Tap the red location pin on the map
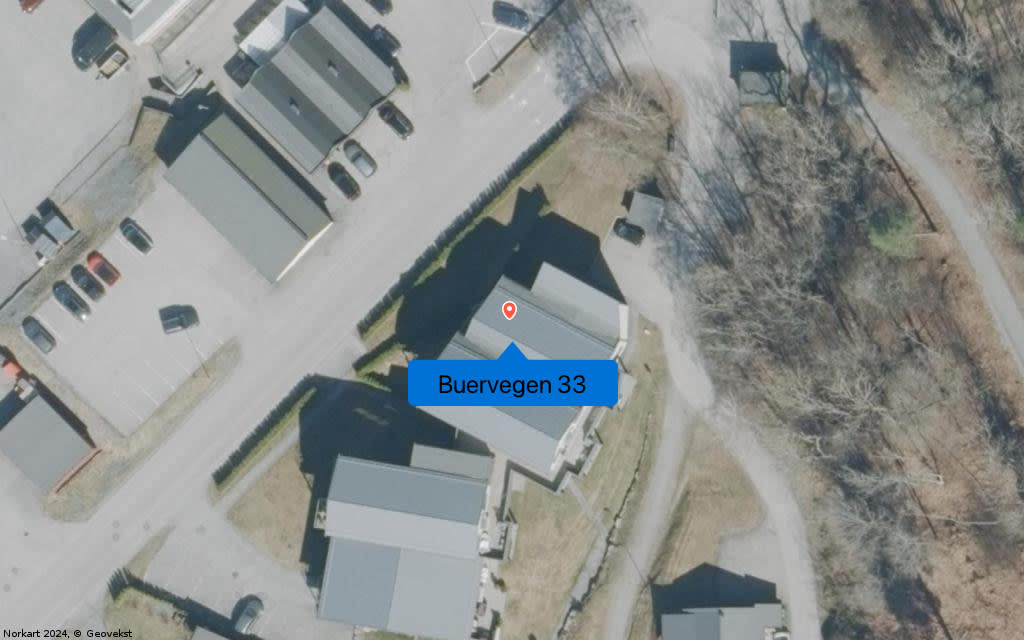This screenshot has height=640, width=1024. (509, 311)
